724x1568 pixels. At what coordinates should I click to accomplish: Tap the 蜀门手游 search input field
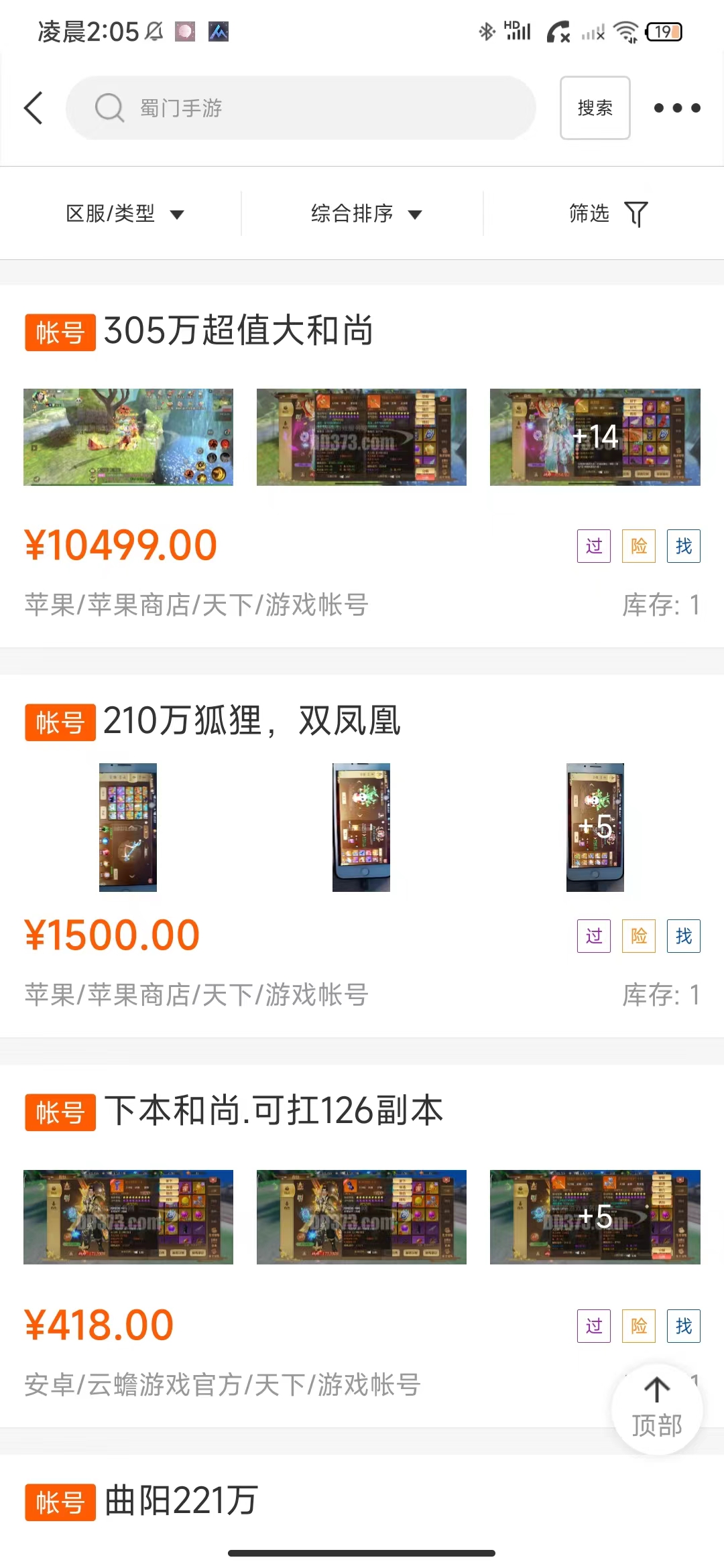[302, 107]
